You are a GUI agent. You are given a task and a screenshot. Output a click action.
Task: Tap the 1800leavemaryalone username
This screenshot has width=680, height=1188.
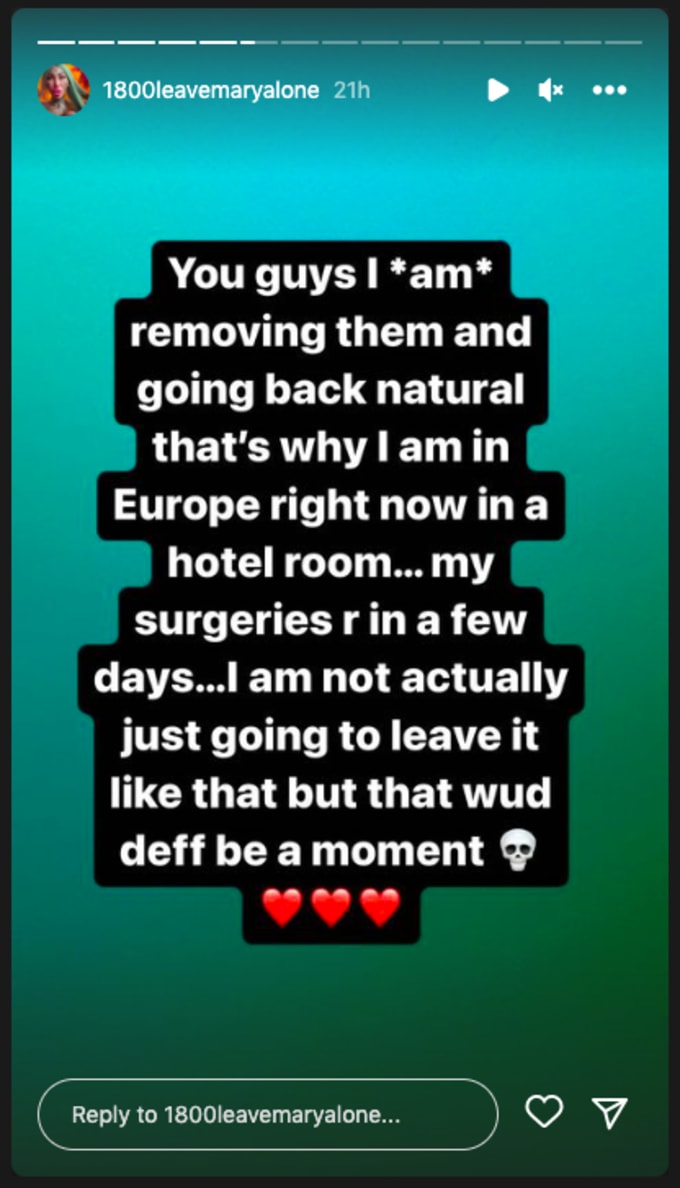click(x=210, y=90)
